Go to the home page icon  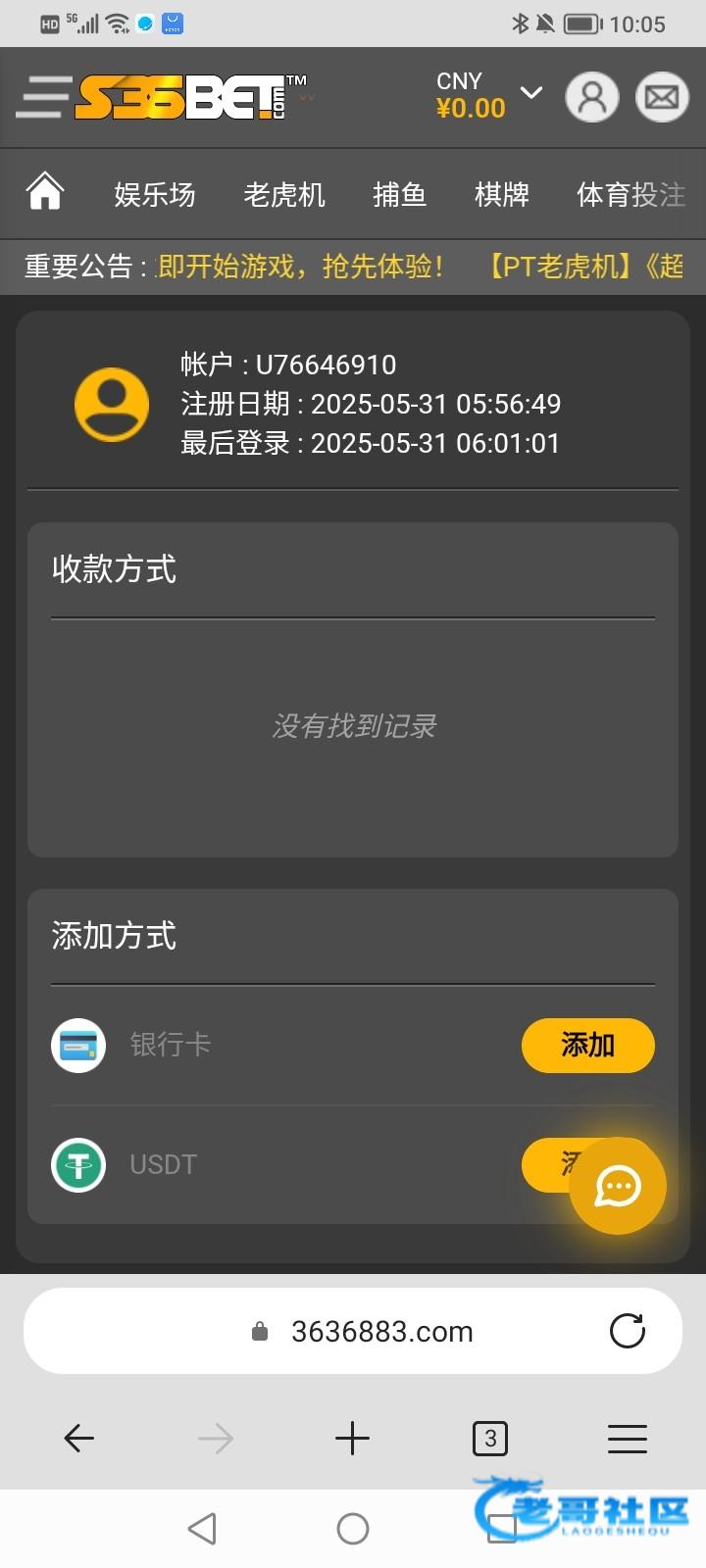pyautogui.click(x=45, y=192)
